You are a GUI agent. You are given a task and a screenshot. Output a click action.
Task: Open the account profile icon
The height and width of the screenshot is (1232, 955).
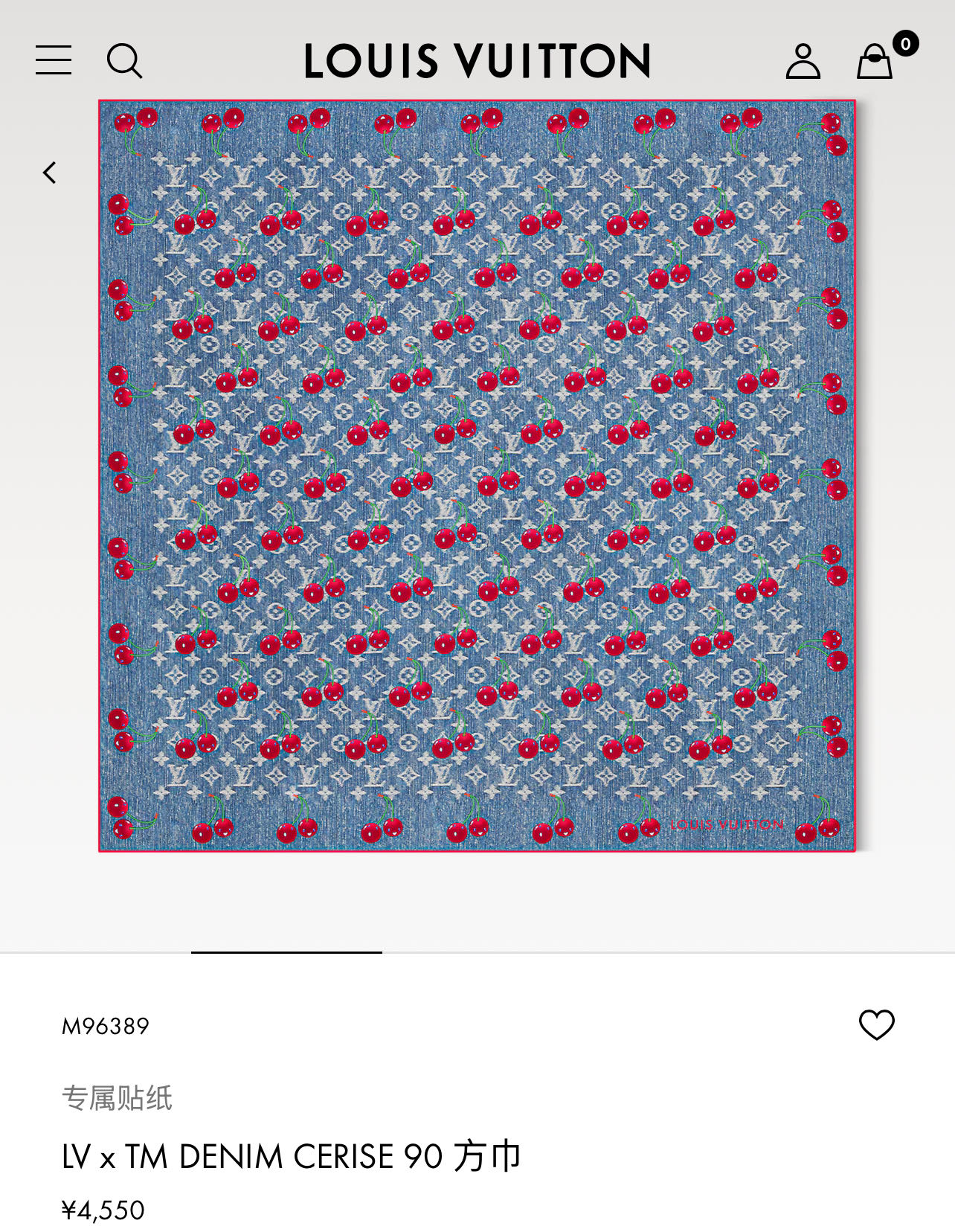pyautogui.click(x=803, y=61)
